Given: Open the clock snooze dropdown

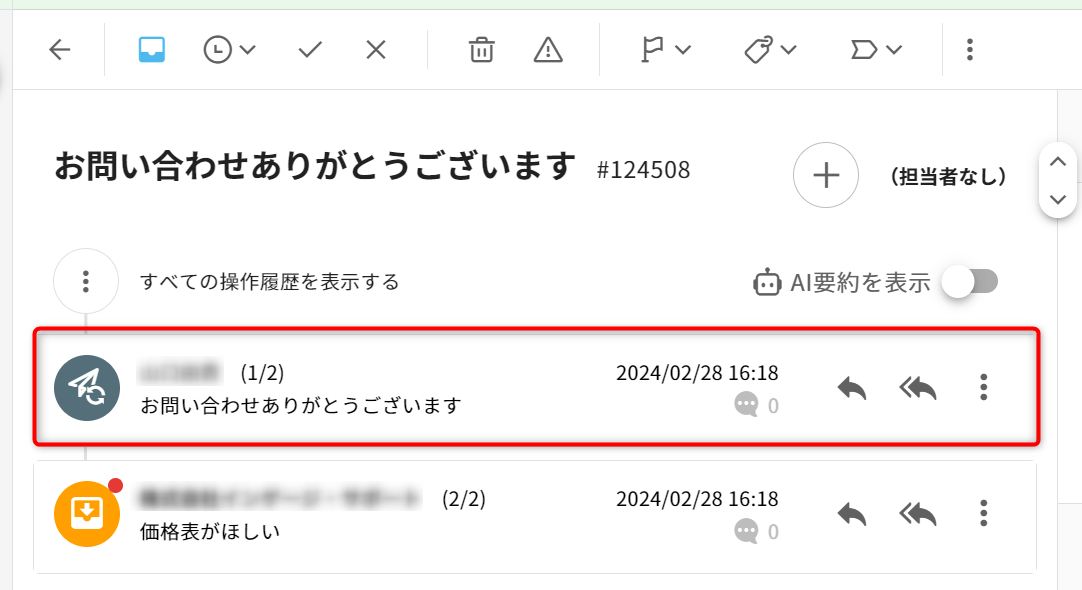Looking at the screenshot, I should click(229, 49).
